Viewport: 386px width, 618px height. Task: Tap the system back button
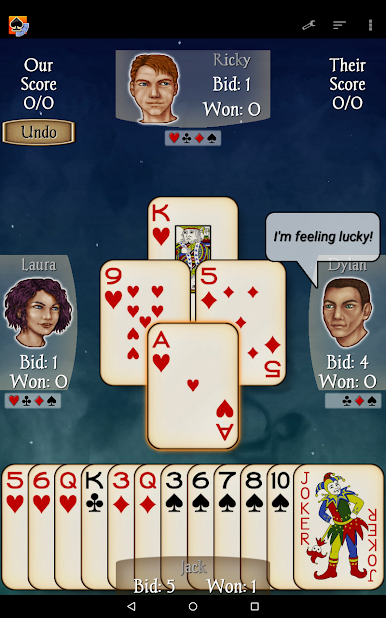coord(131,606)
